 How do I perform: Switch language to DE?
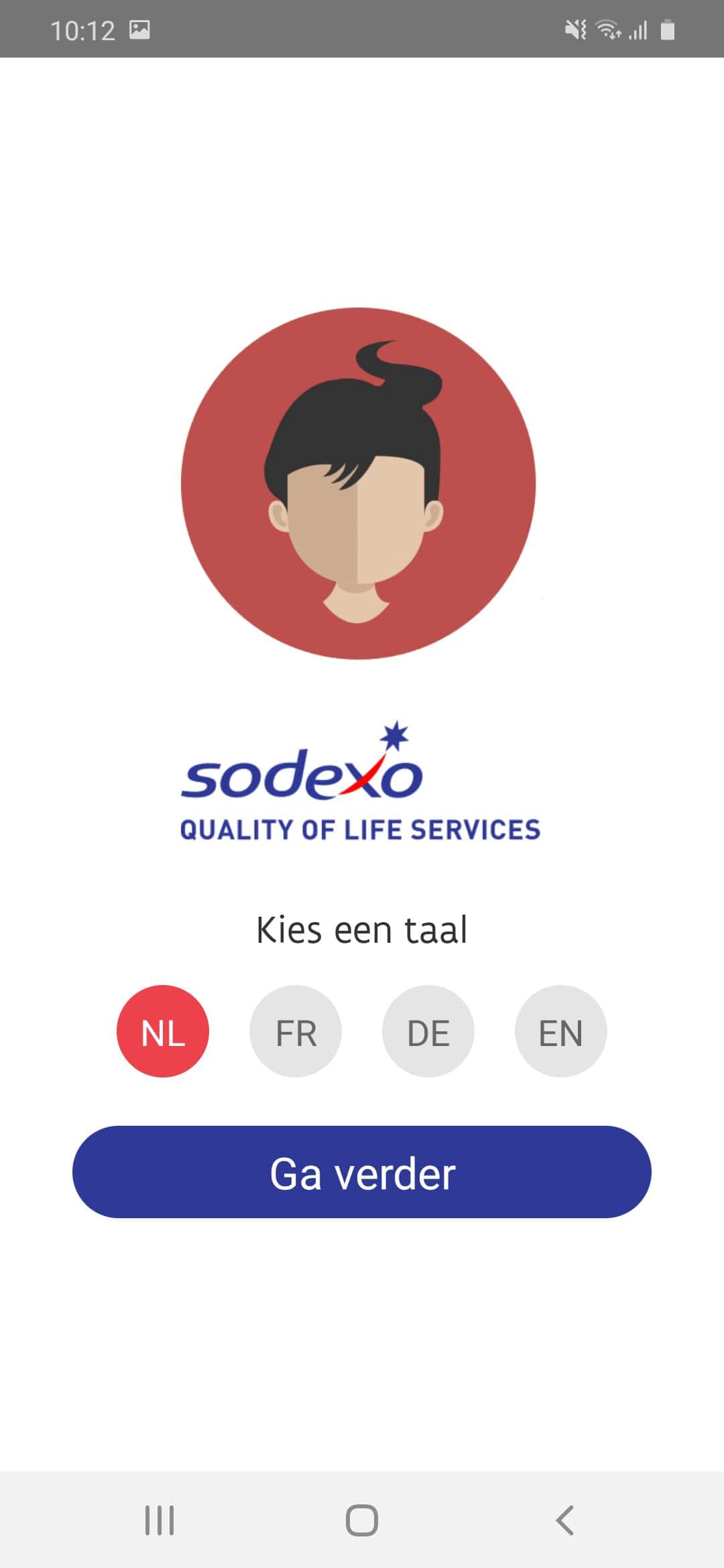click(x=428, y=1031)
